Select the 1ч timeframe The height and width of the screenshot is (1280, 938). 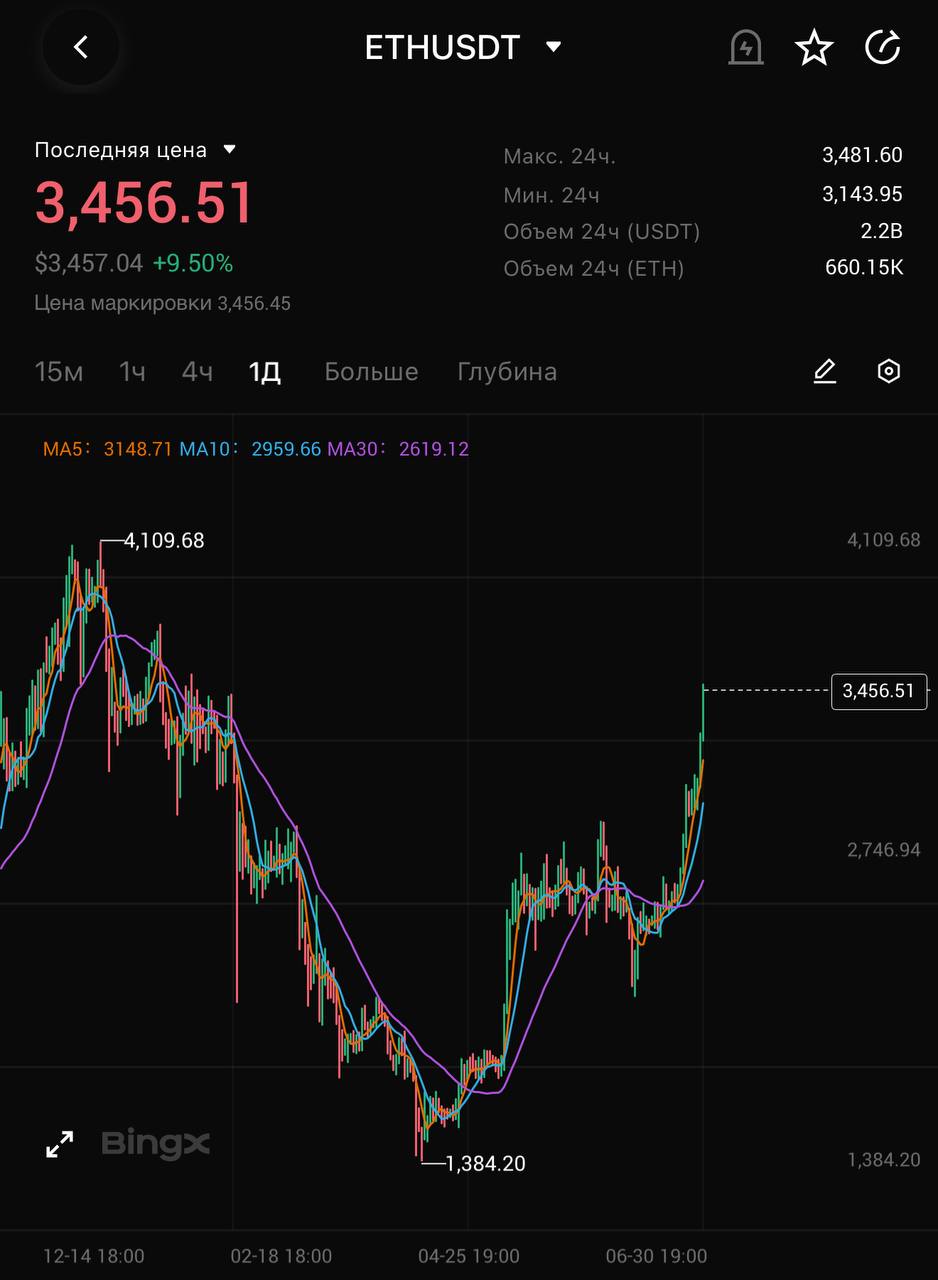(132, 372)
